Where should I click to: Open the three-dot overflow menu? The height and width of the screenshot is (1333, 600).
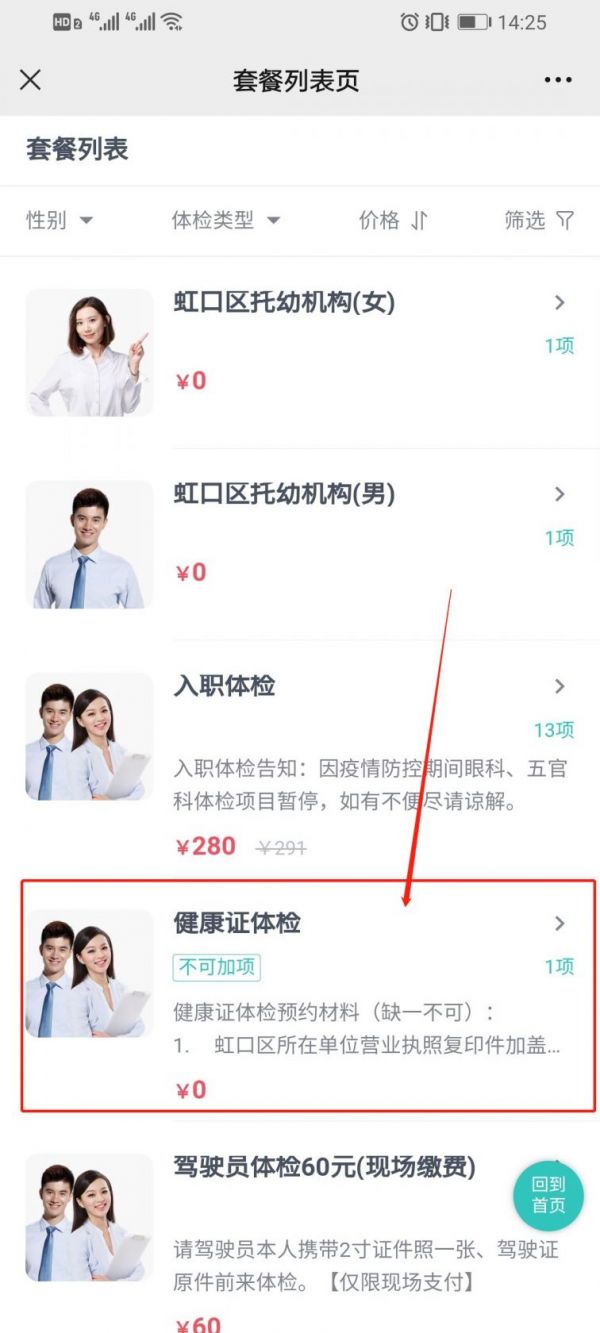[559, 80]
